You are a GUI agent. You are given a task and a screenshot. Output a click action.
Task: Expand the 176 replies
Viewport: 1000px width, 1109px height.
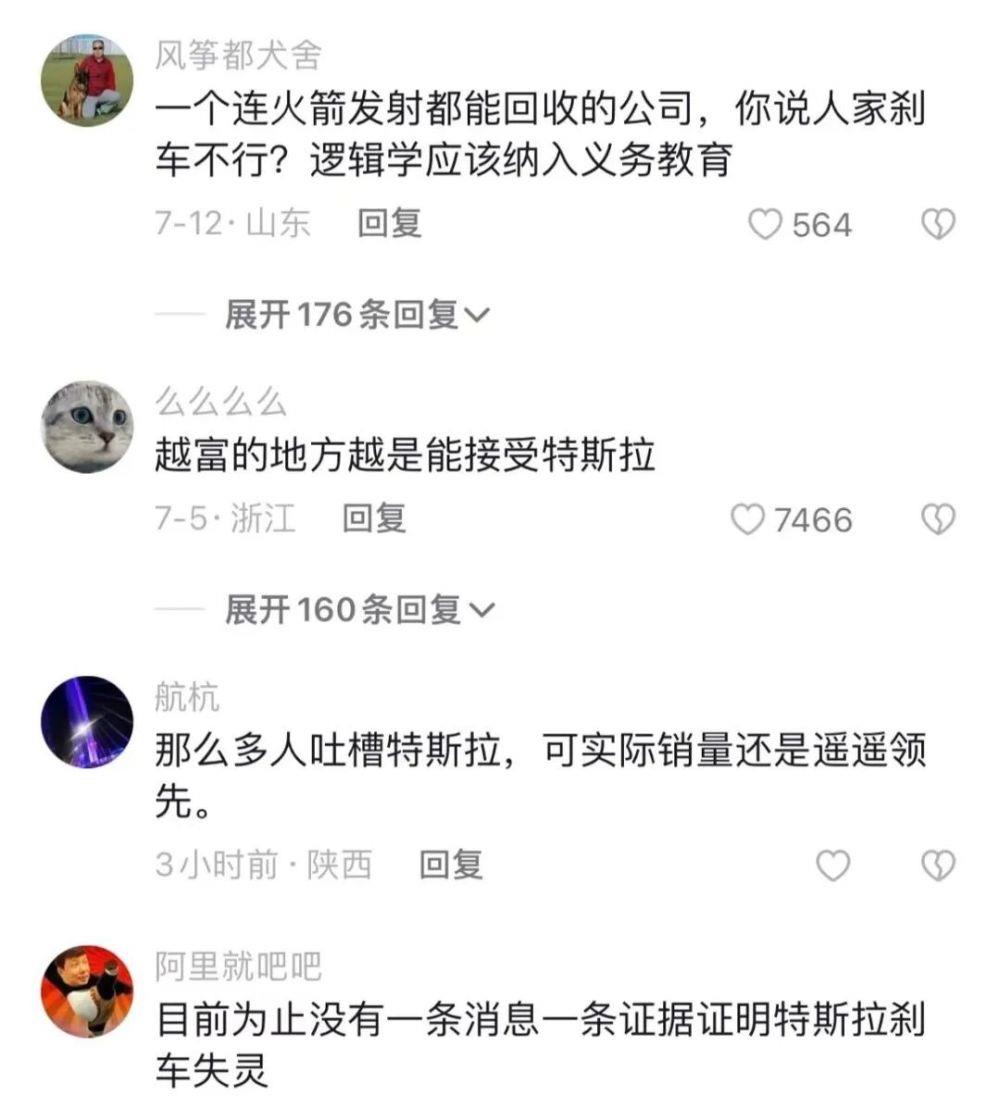pos(357,315)
